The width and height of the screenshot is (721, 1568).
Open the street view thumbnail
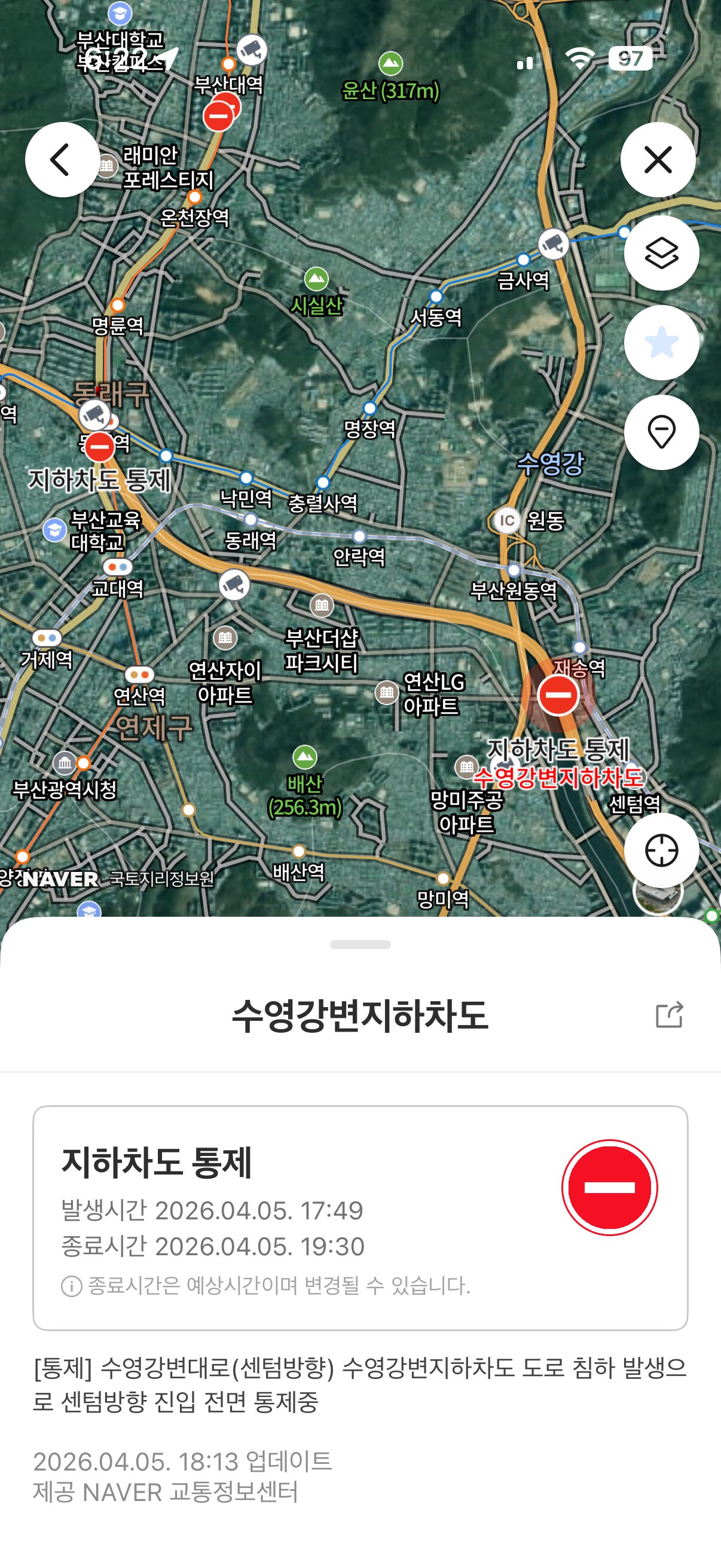tap(657, 896)
